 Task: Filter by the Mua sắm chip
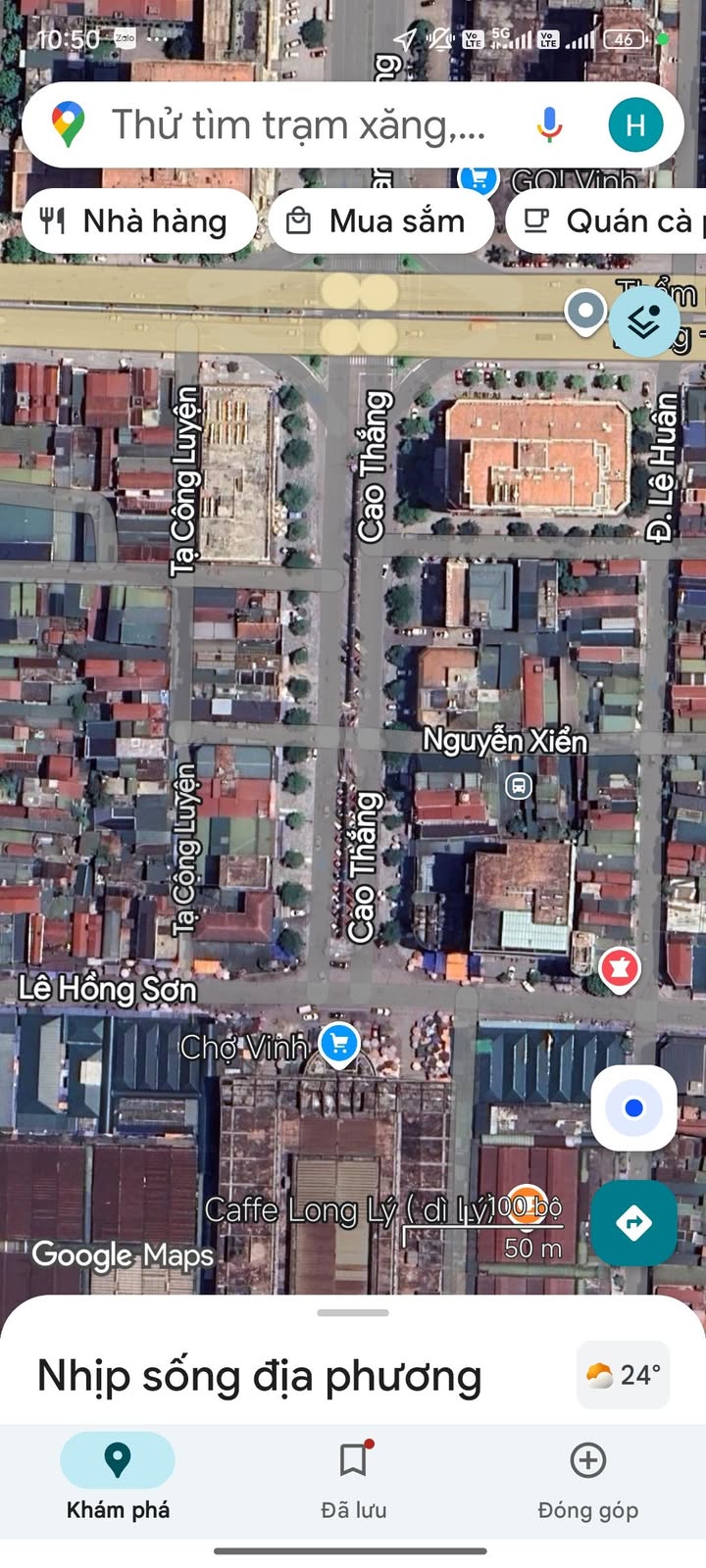click(381, 221)
